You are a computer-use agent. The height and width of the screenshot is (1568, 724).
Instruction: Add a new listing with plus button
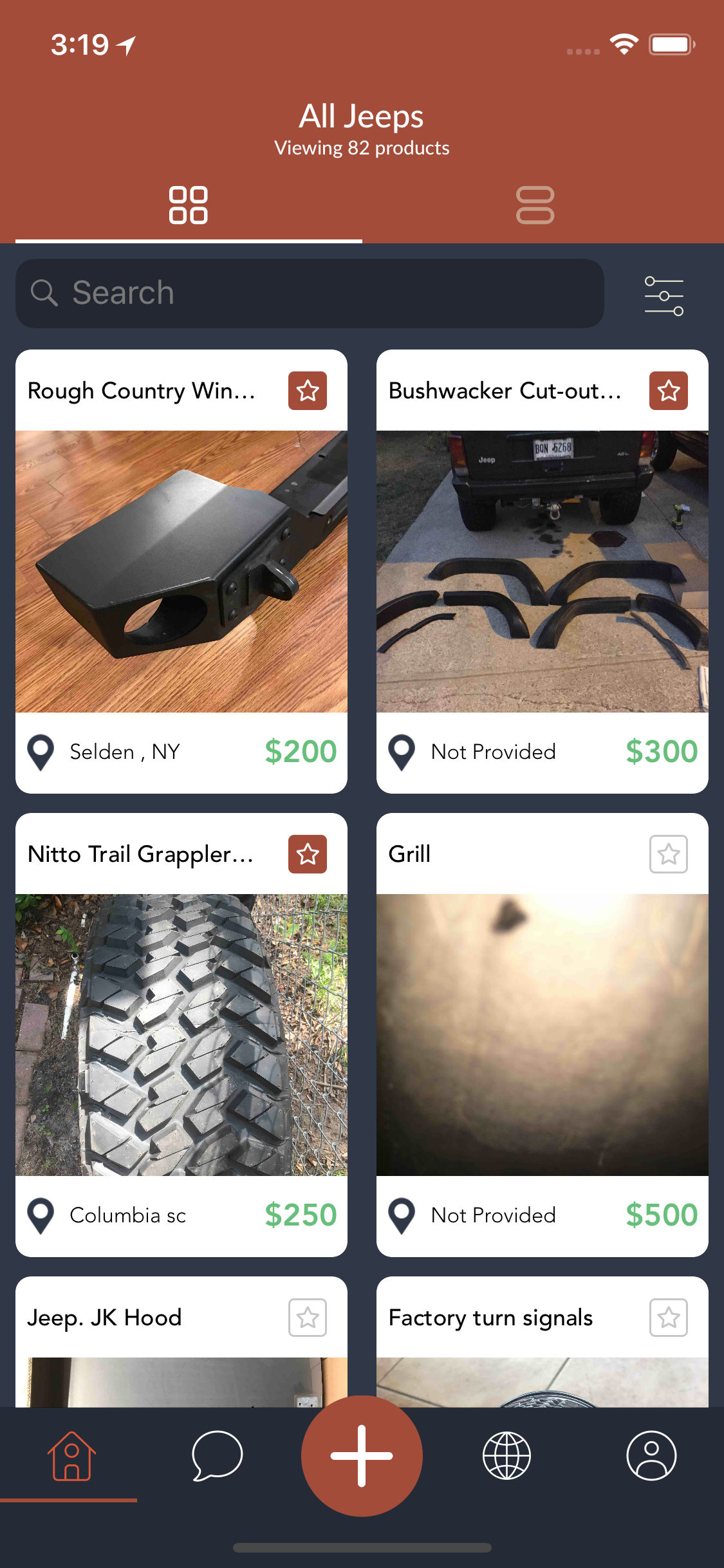tap(362, 1456)
